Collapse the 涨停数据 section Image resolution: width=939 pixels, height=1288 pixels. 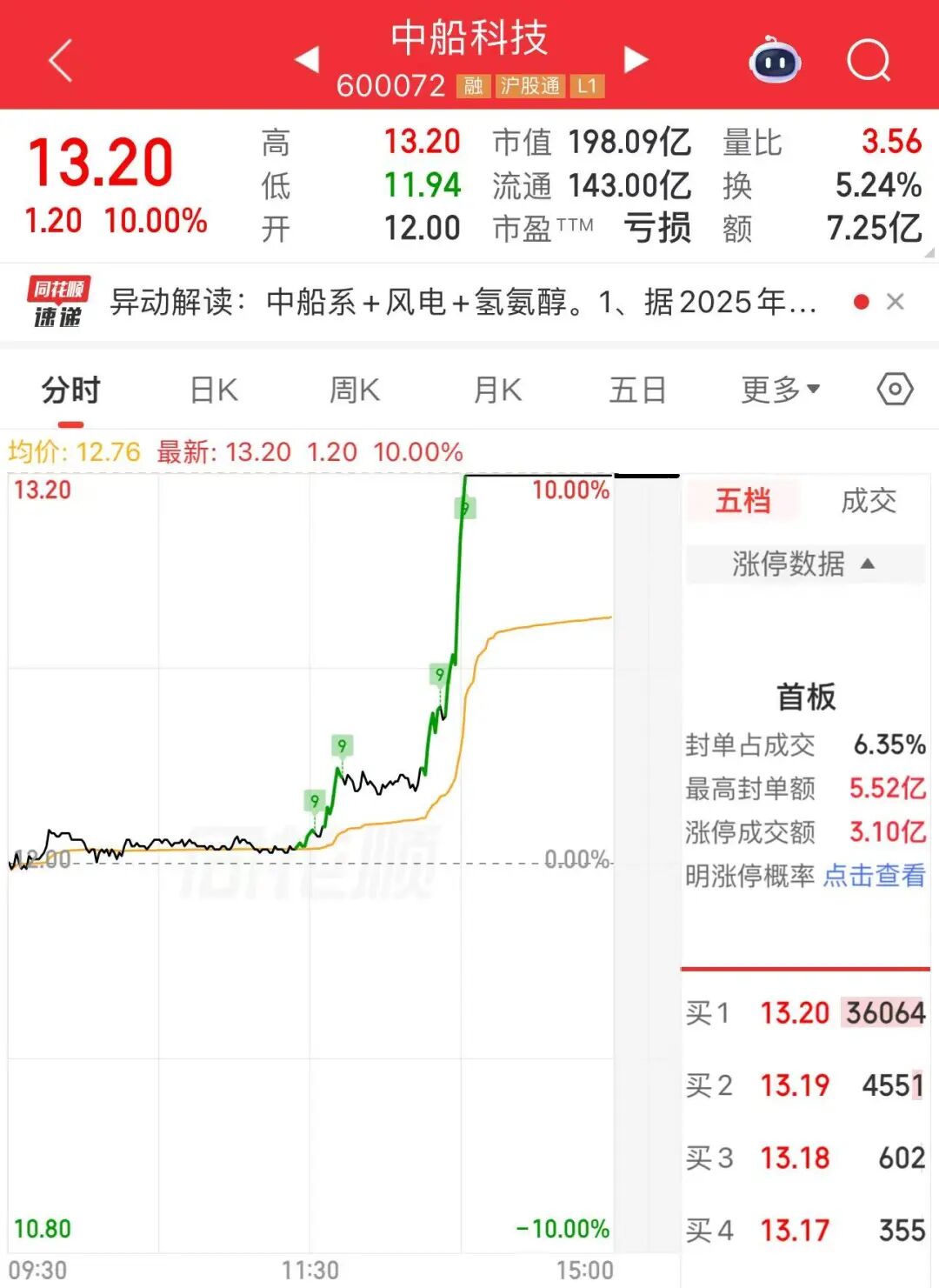(x=804, y=564)
